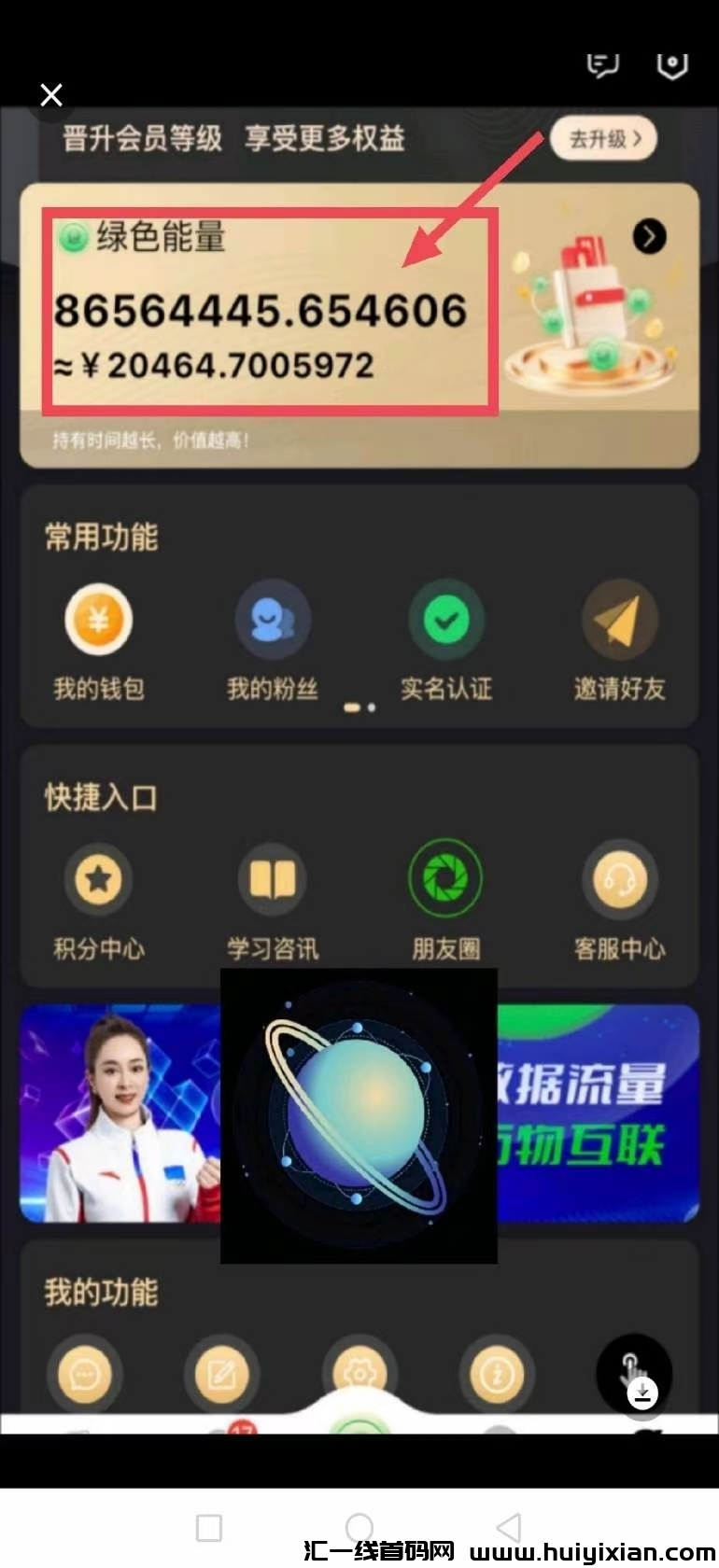Close the page with the X button
Viewport: 719px width, 1568px height.
coord(51,94)
